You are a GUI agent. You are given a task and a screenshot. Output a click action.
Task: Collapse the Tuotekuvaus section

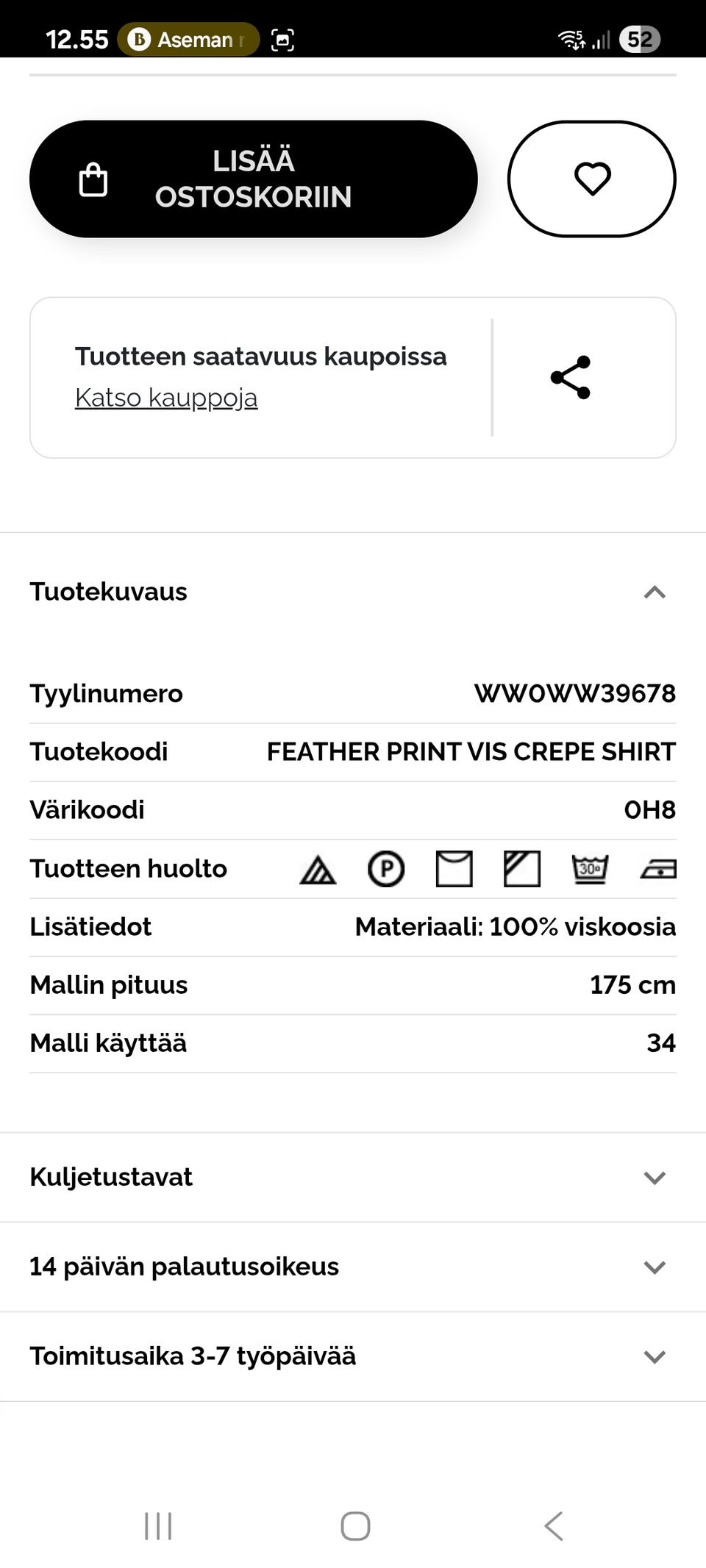353,592
